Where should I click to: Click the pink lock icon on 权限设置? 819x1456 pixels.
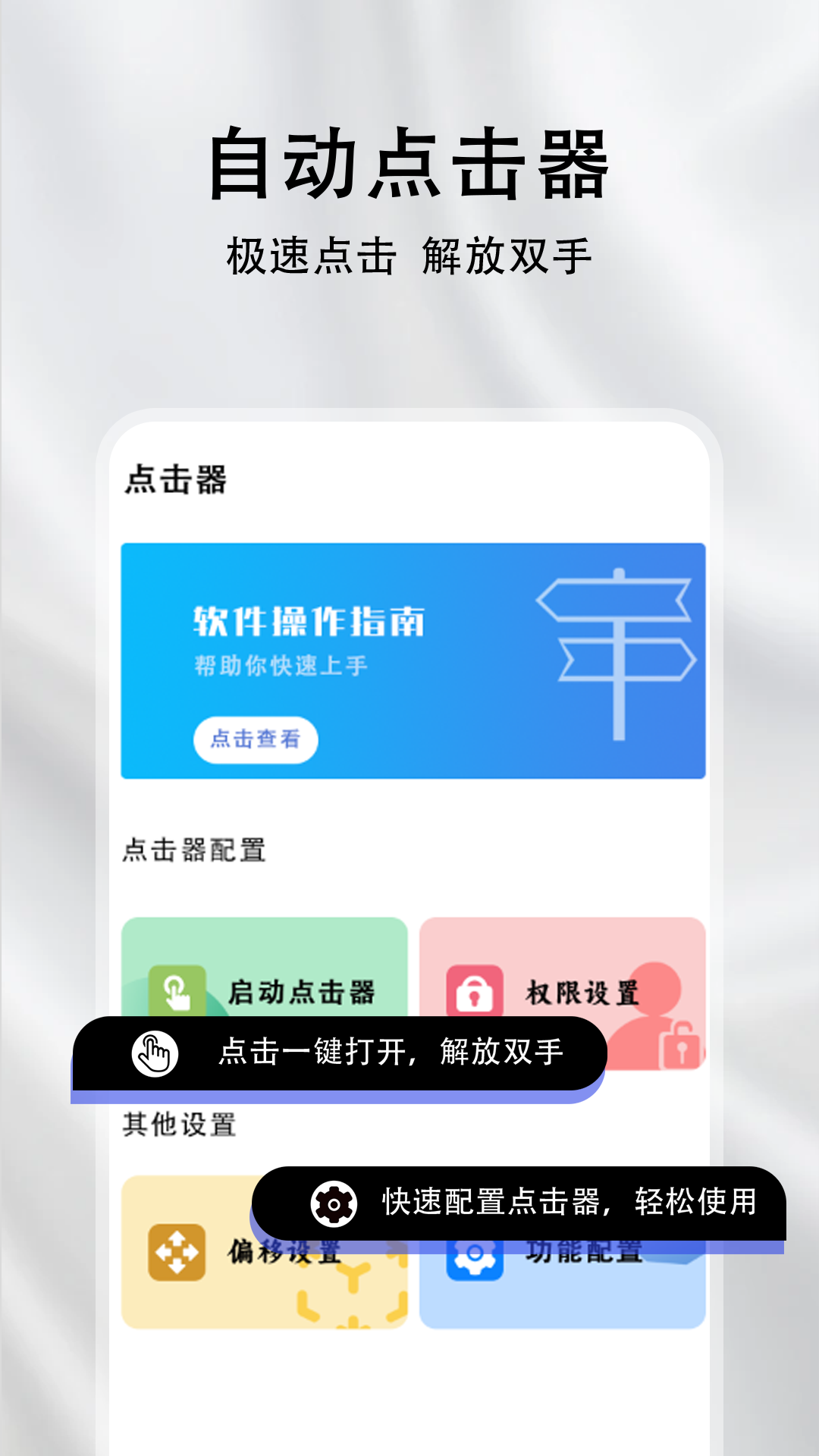(x=475, y=990)
